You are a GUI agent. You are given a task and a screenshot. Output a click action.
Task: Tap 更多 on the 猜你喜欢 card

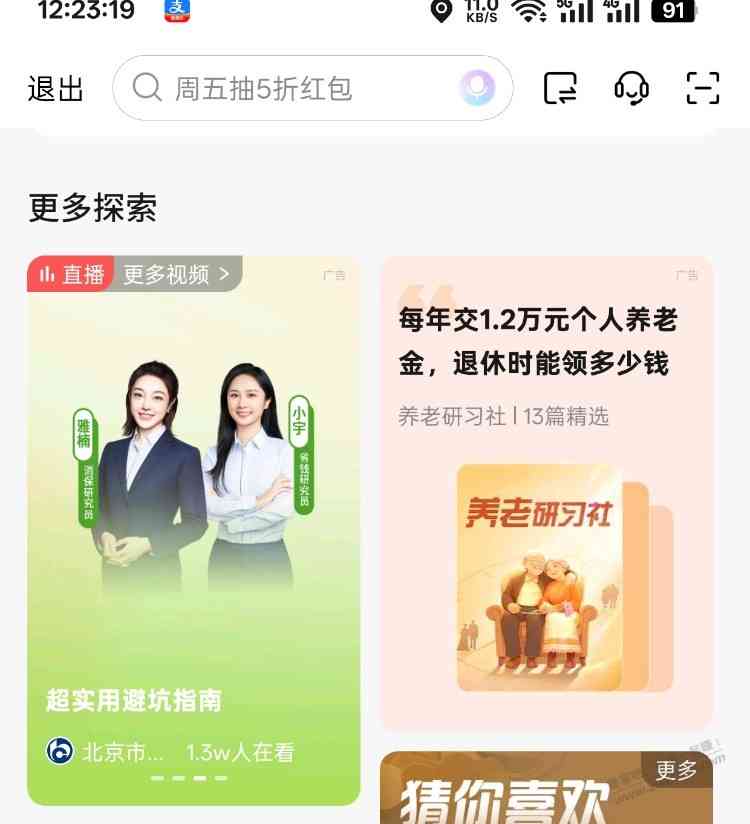point(677,770)
